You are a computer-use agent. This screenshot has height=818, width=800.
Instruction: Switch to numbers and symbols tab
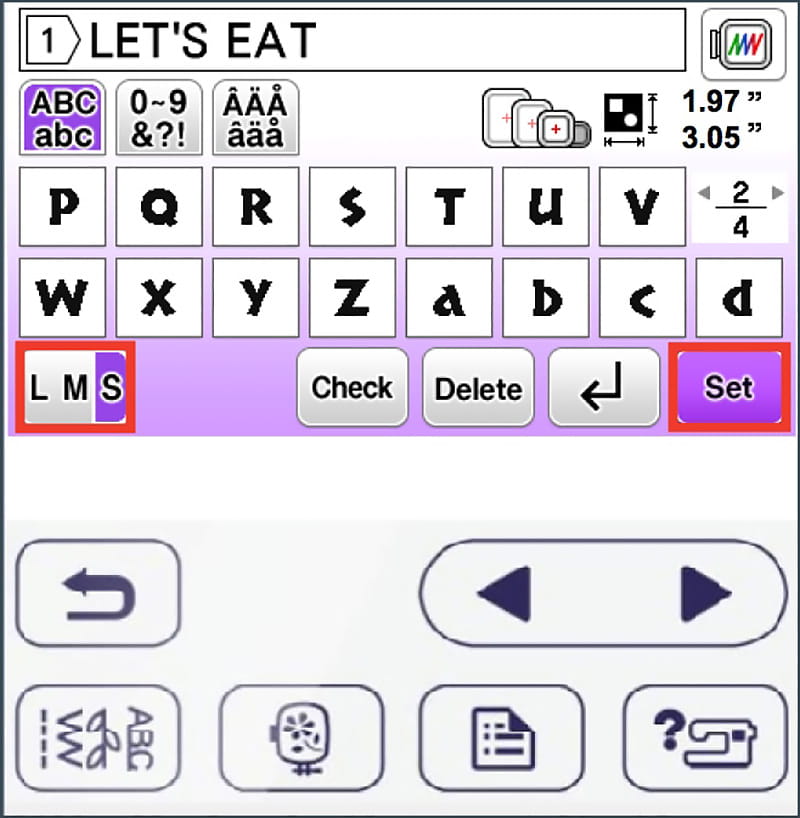pos(159,117)
